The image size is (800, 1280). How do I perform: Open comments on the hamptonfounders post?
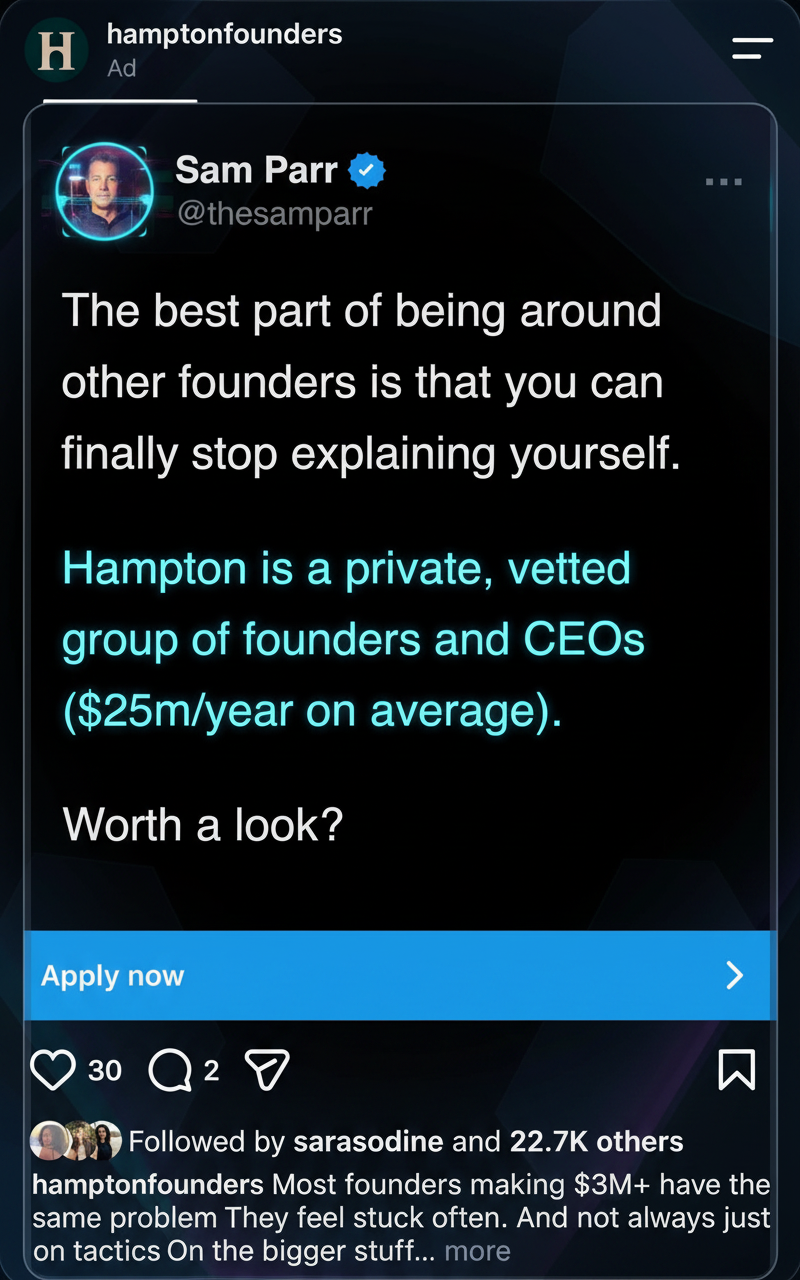coord(169,1071)
